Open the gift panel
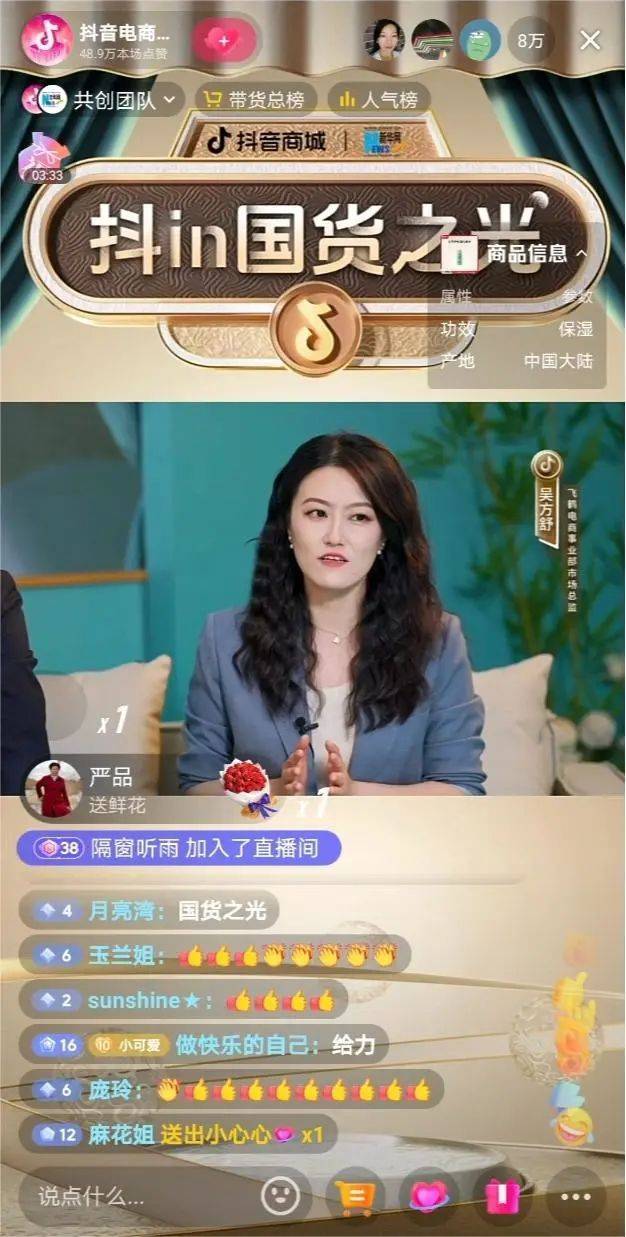 501,1195
